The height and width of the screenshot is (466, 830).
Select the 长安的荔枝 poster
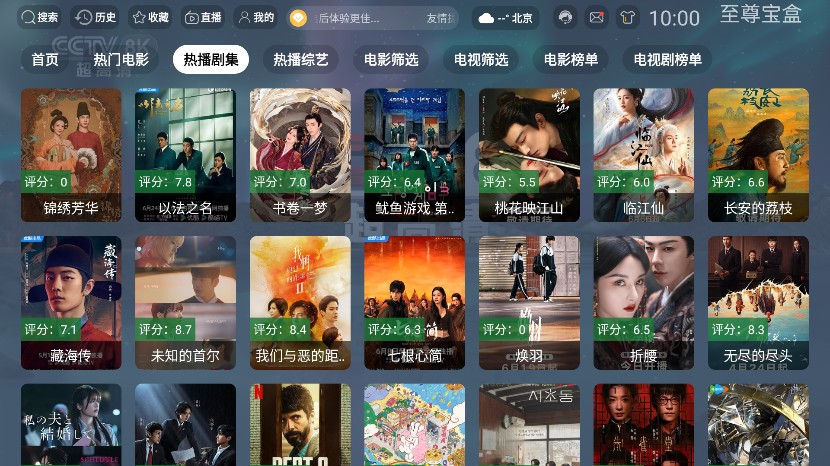click(758, 155)
